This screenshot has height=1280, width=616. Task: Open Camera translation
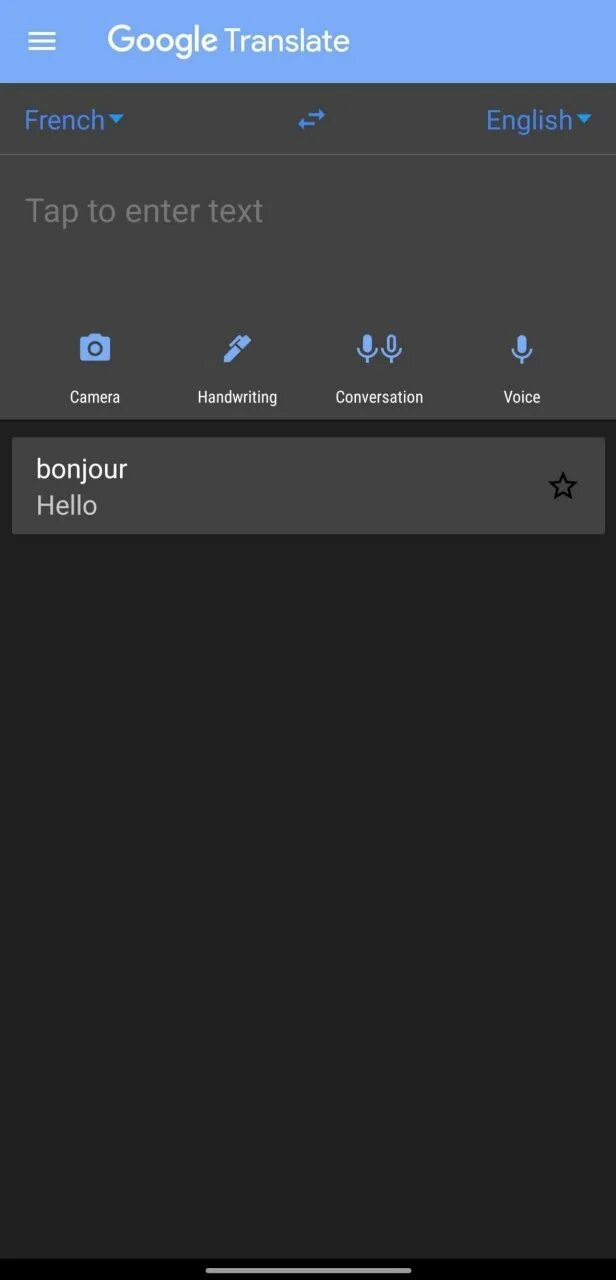(95, 368)
